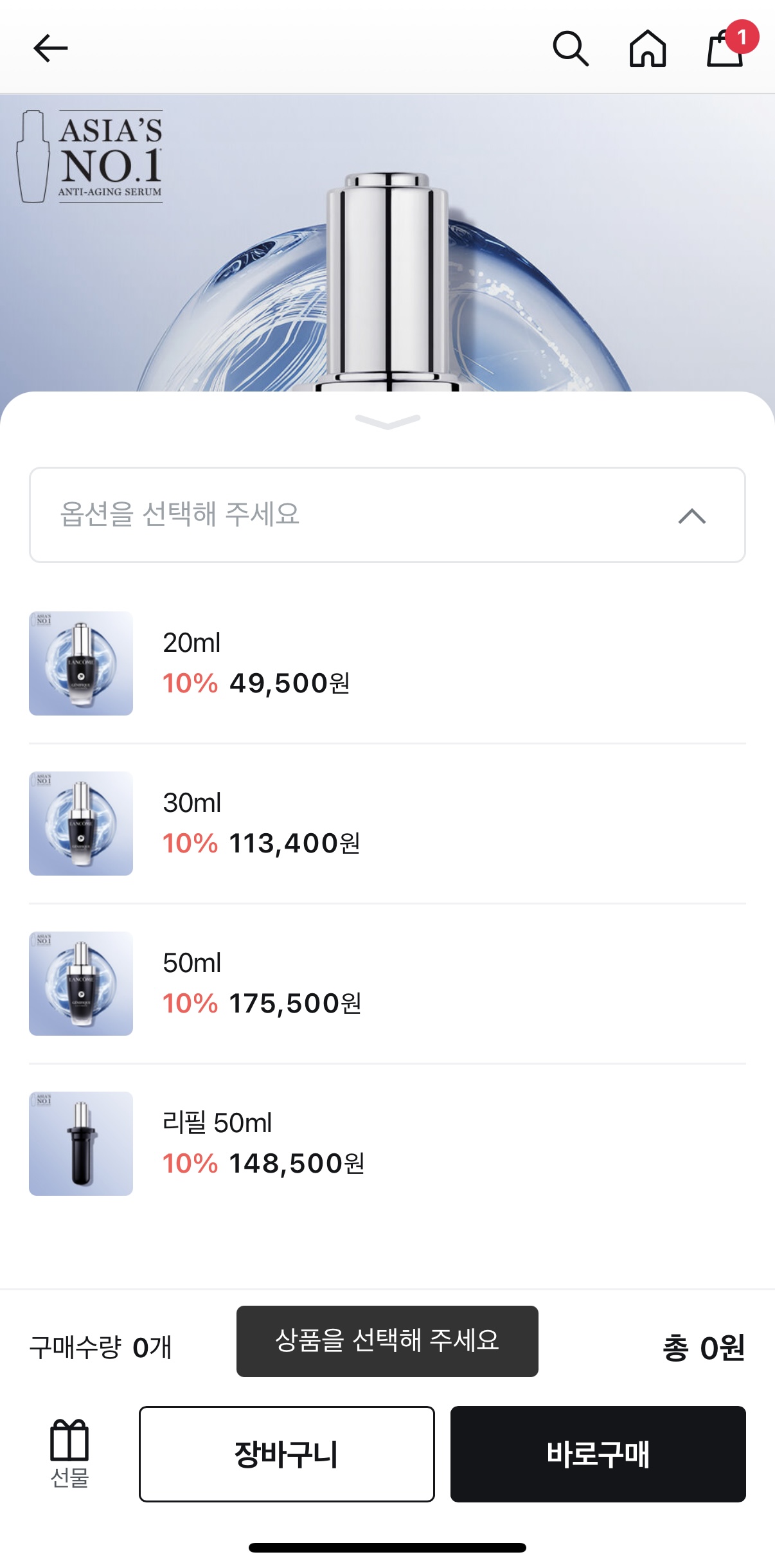Select the 20ml option

pos(387,663)
